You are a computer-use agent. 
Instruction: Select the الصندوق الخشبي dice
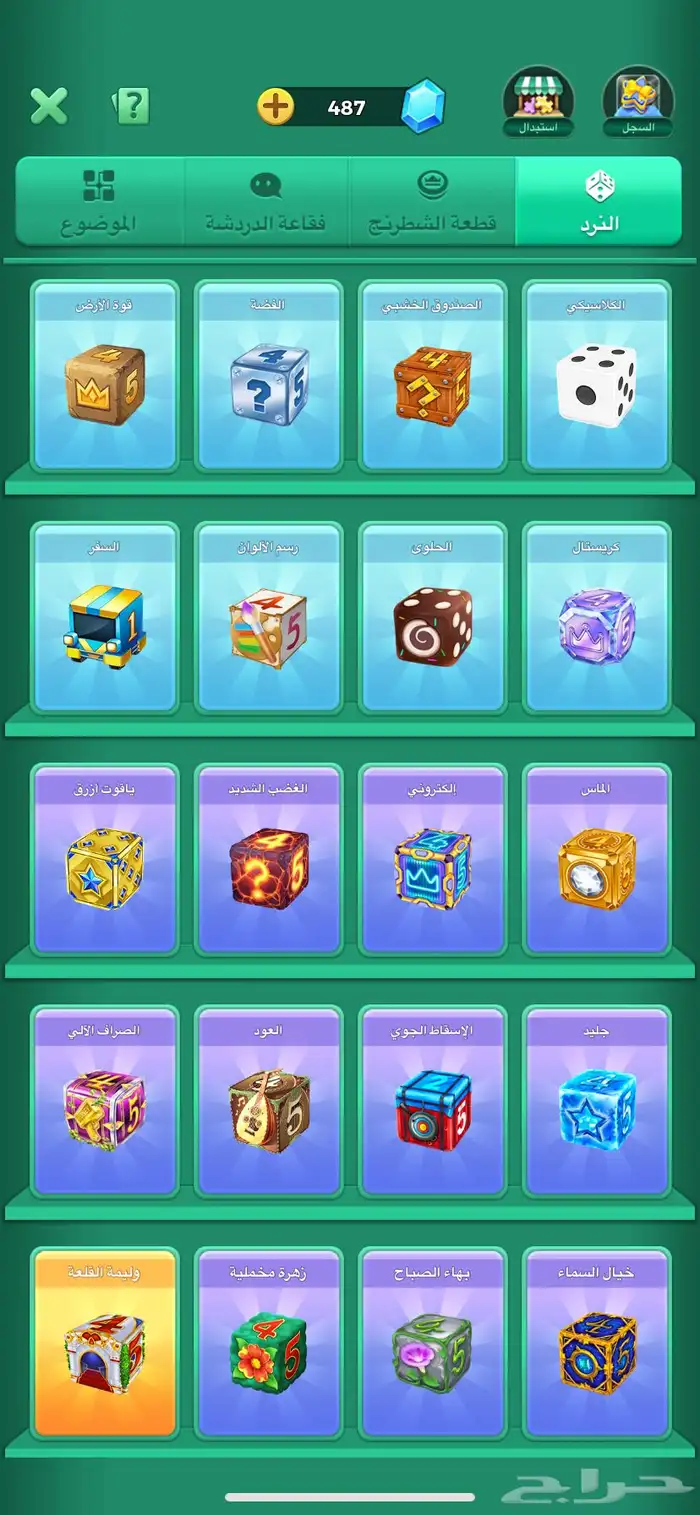432,376
